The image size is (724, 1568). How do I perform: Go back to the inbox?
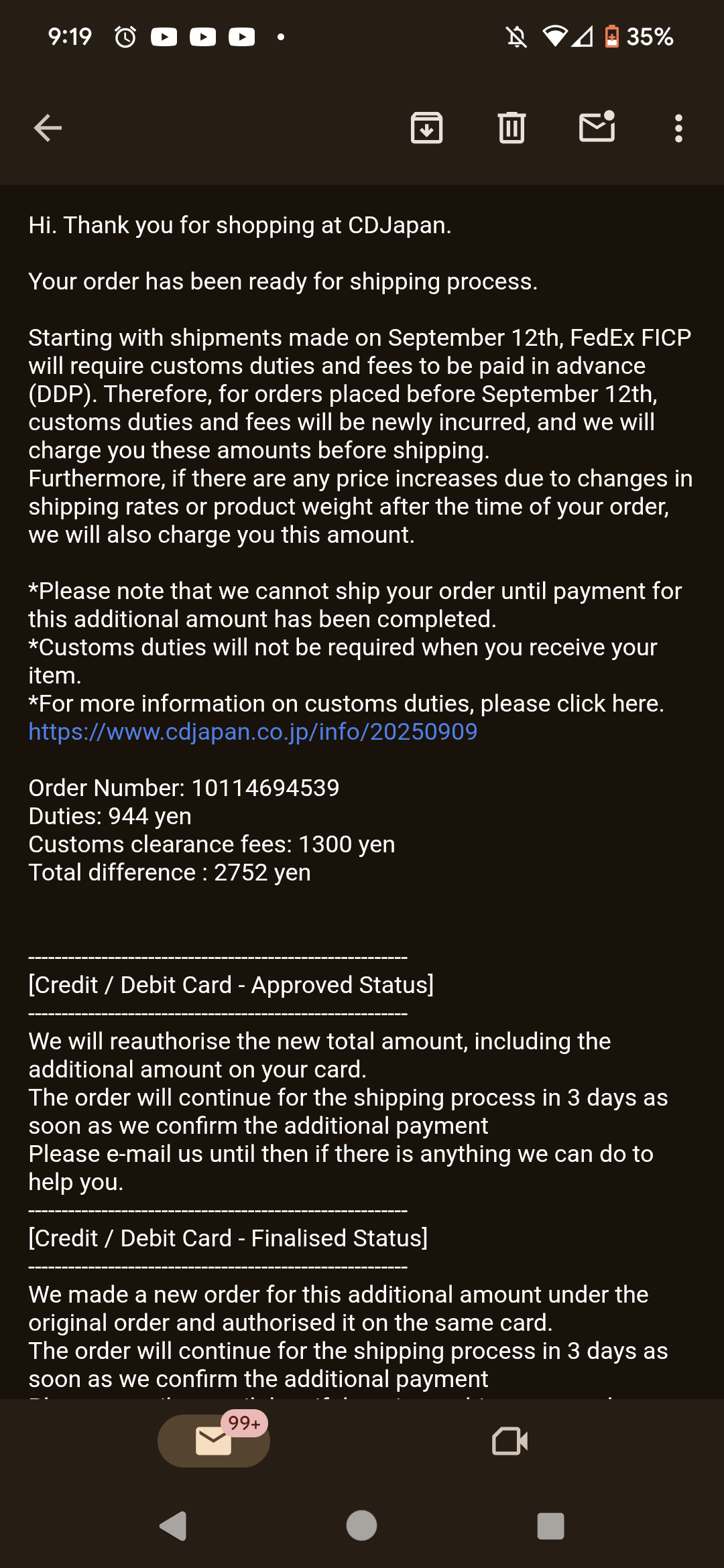48,128
